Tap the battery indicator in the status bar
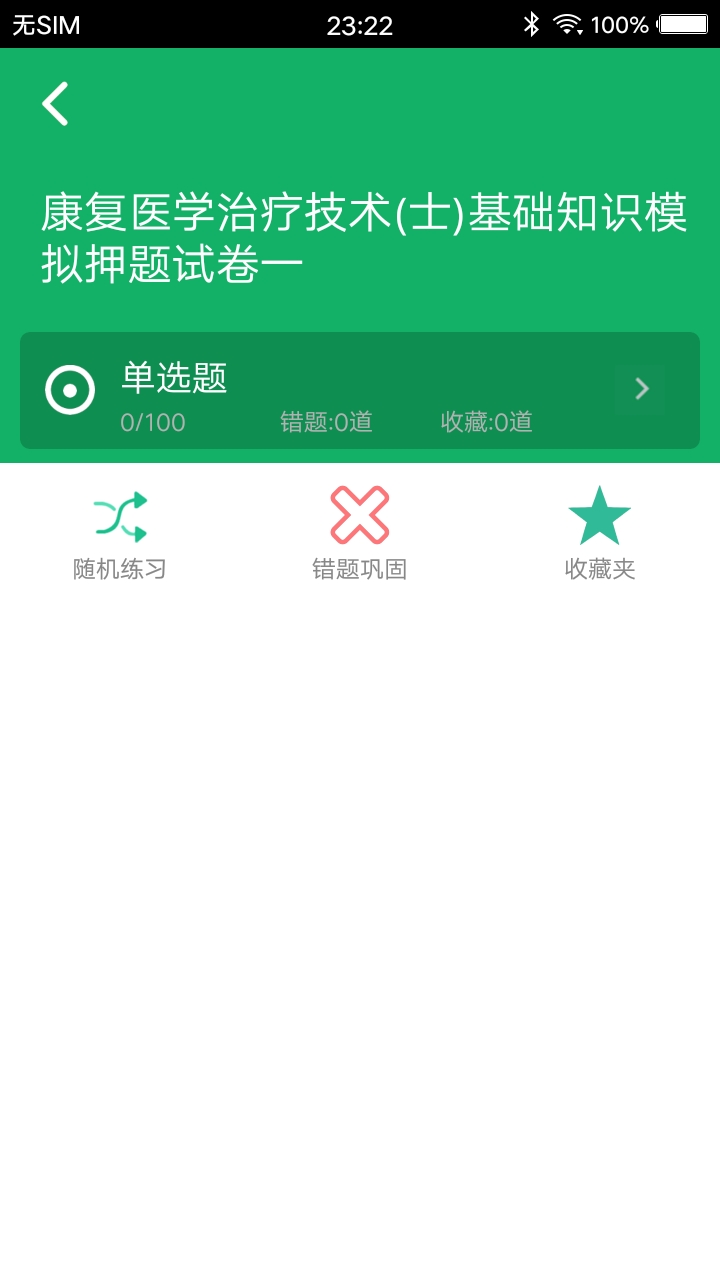 682,22
